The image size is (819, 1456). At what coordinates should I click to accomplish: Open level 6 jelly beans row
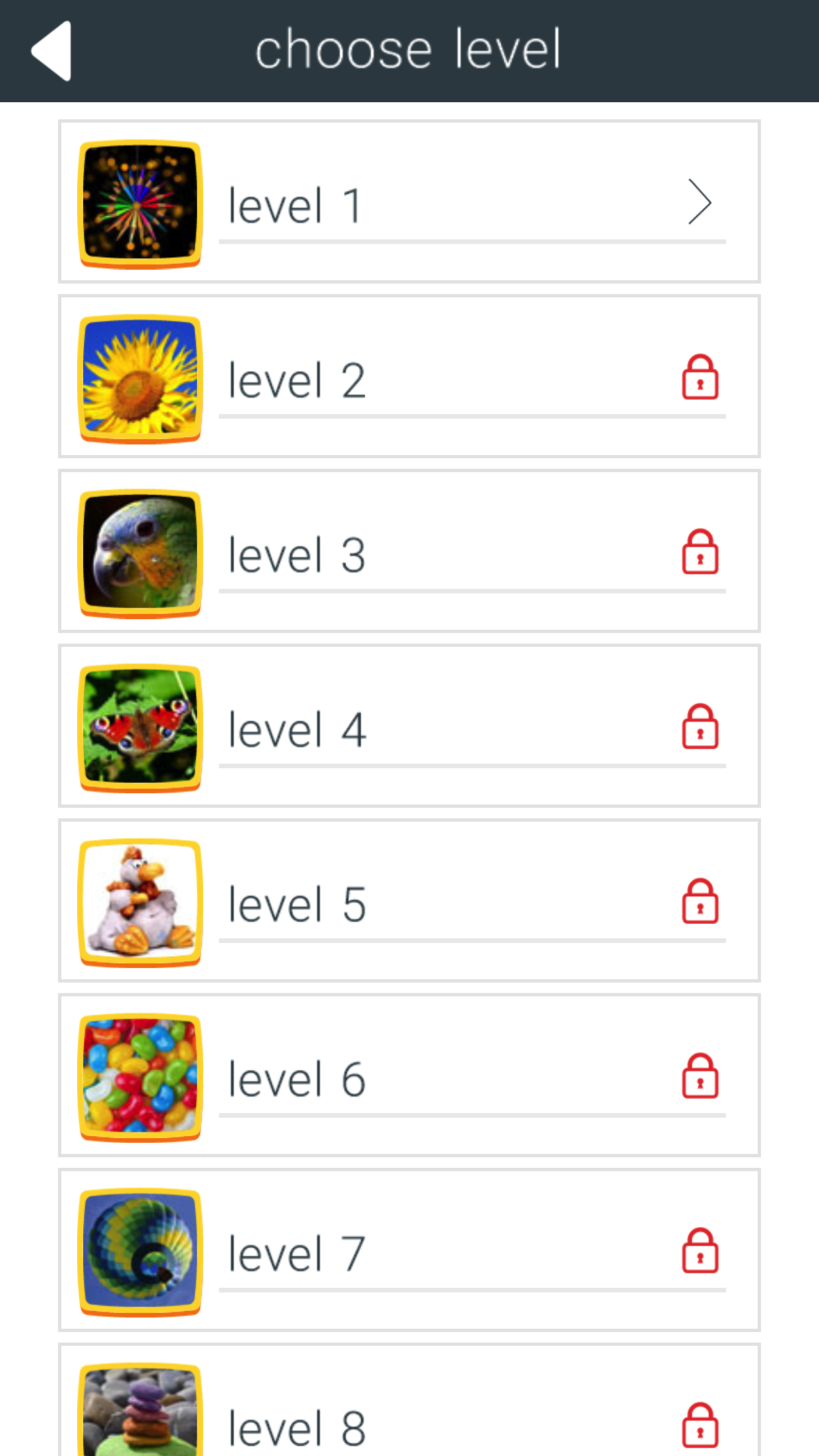pos(409,1076)
